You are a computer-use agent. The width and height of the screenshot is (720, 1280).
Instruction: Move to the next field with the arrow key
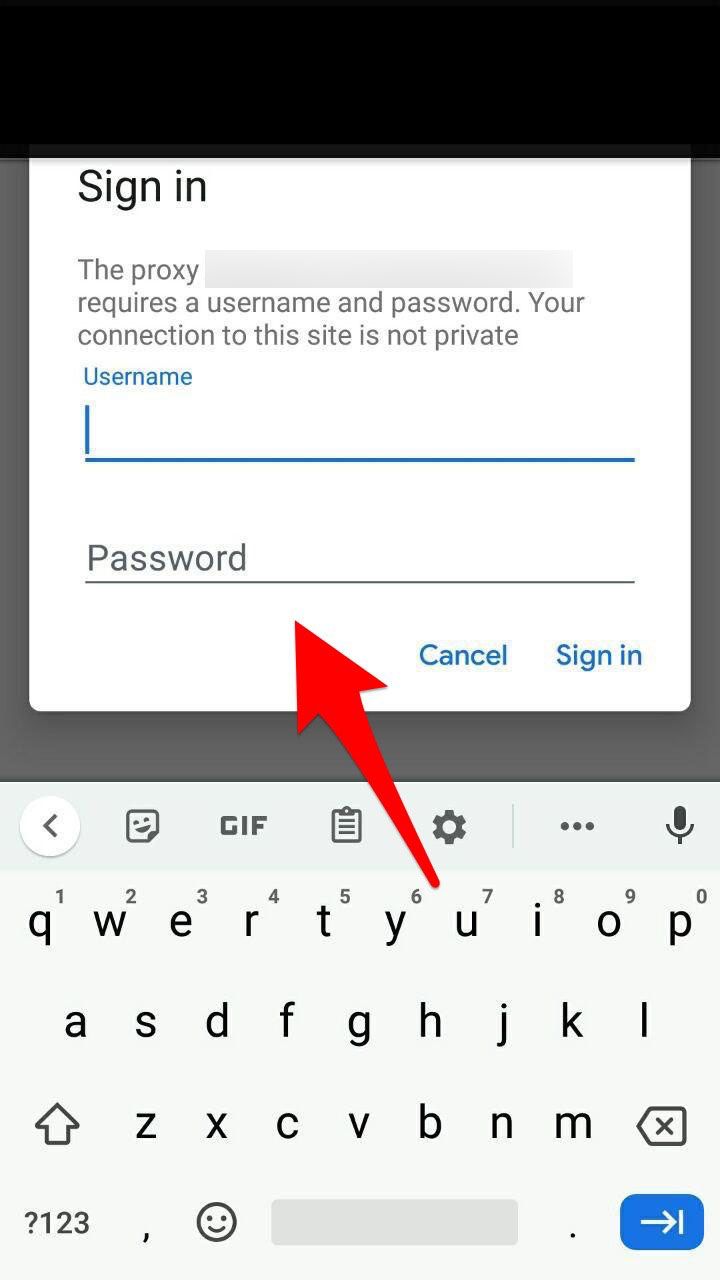click(662, 1222)
